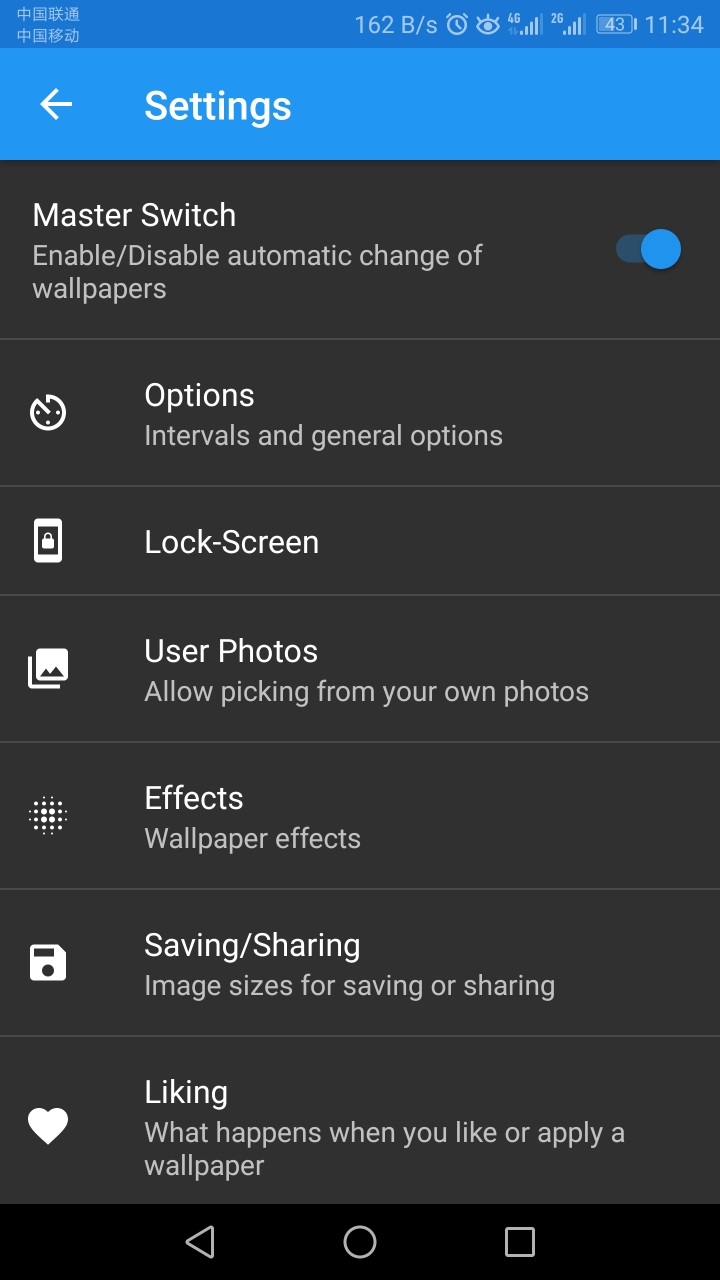Open Lock-Screen settings

click(360, 542)
